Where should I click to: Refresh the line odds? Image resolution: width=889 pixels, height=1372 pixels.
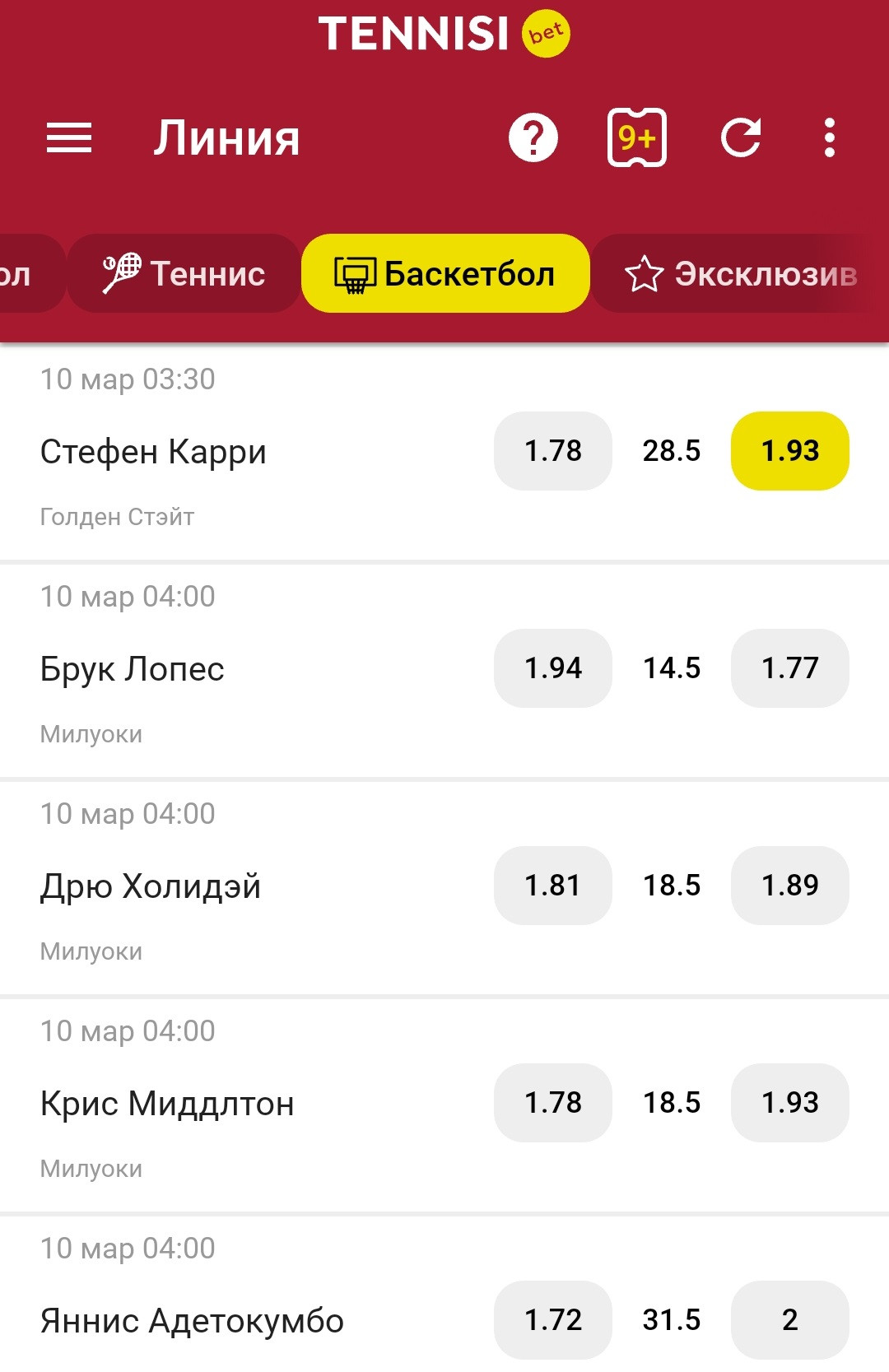point(741,137)
